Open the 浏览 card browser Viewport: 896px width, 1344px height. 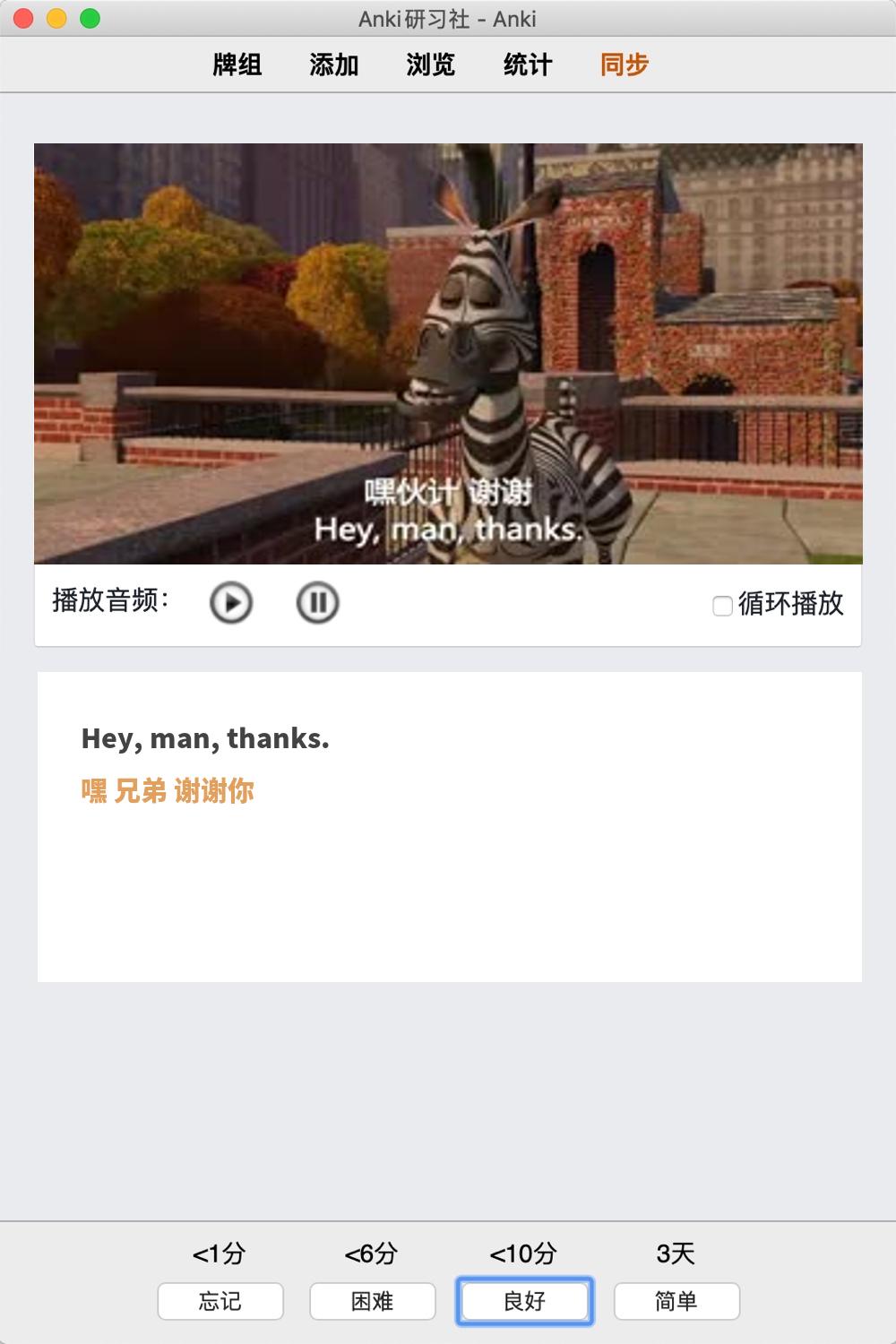pos(431,65)
